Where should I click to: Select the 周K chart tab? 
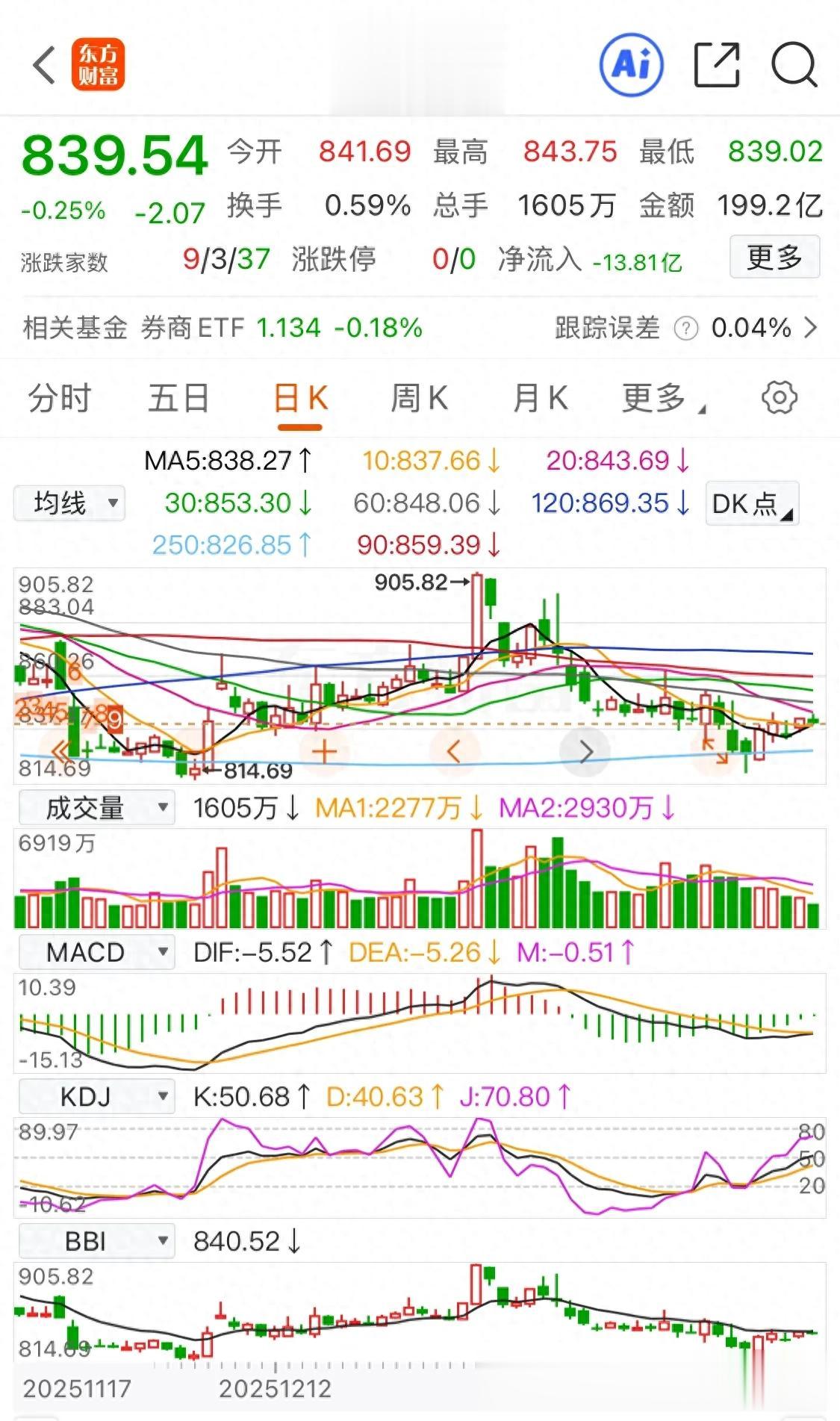(x=419, y=398)
